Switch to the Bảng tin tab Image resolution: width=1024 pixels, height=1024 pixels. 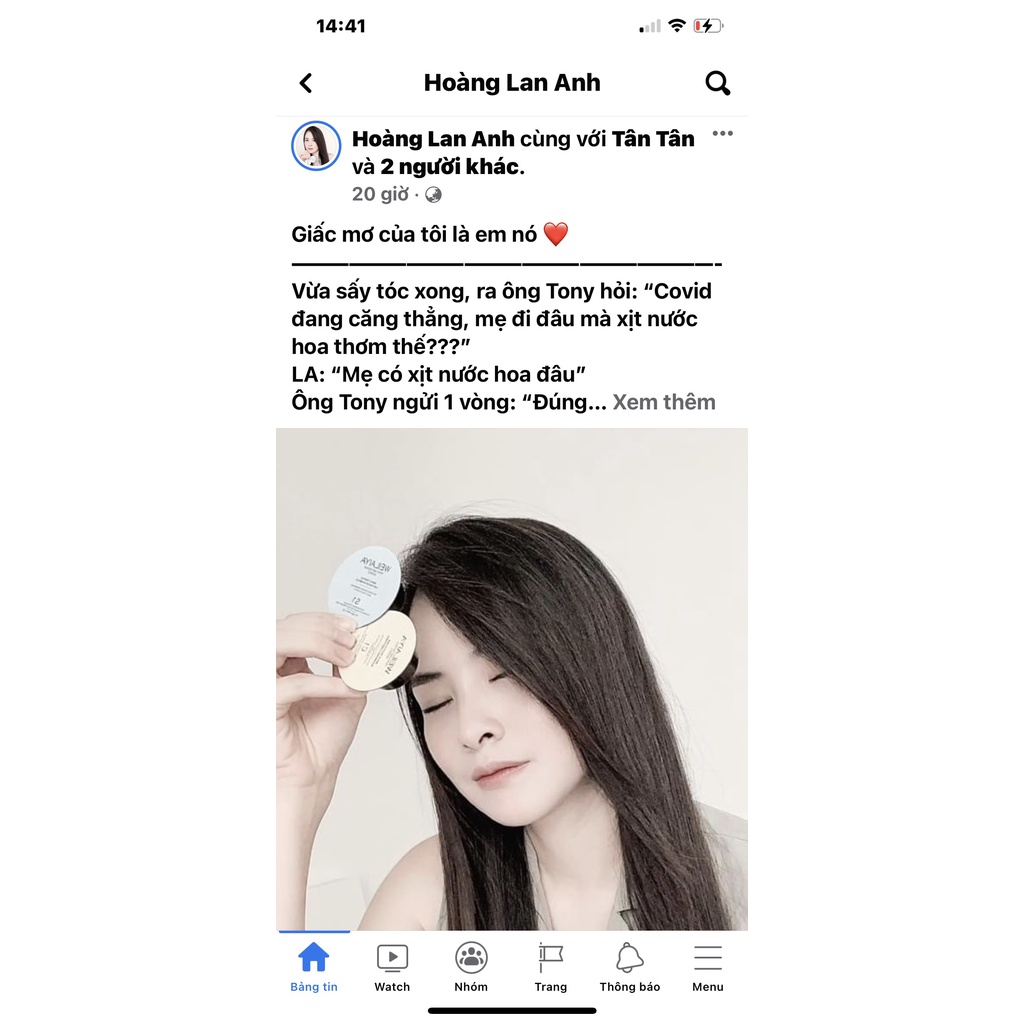[314, 967]
